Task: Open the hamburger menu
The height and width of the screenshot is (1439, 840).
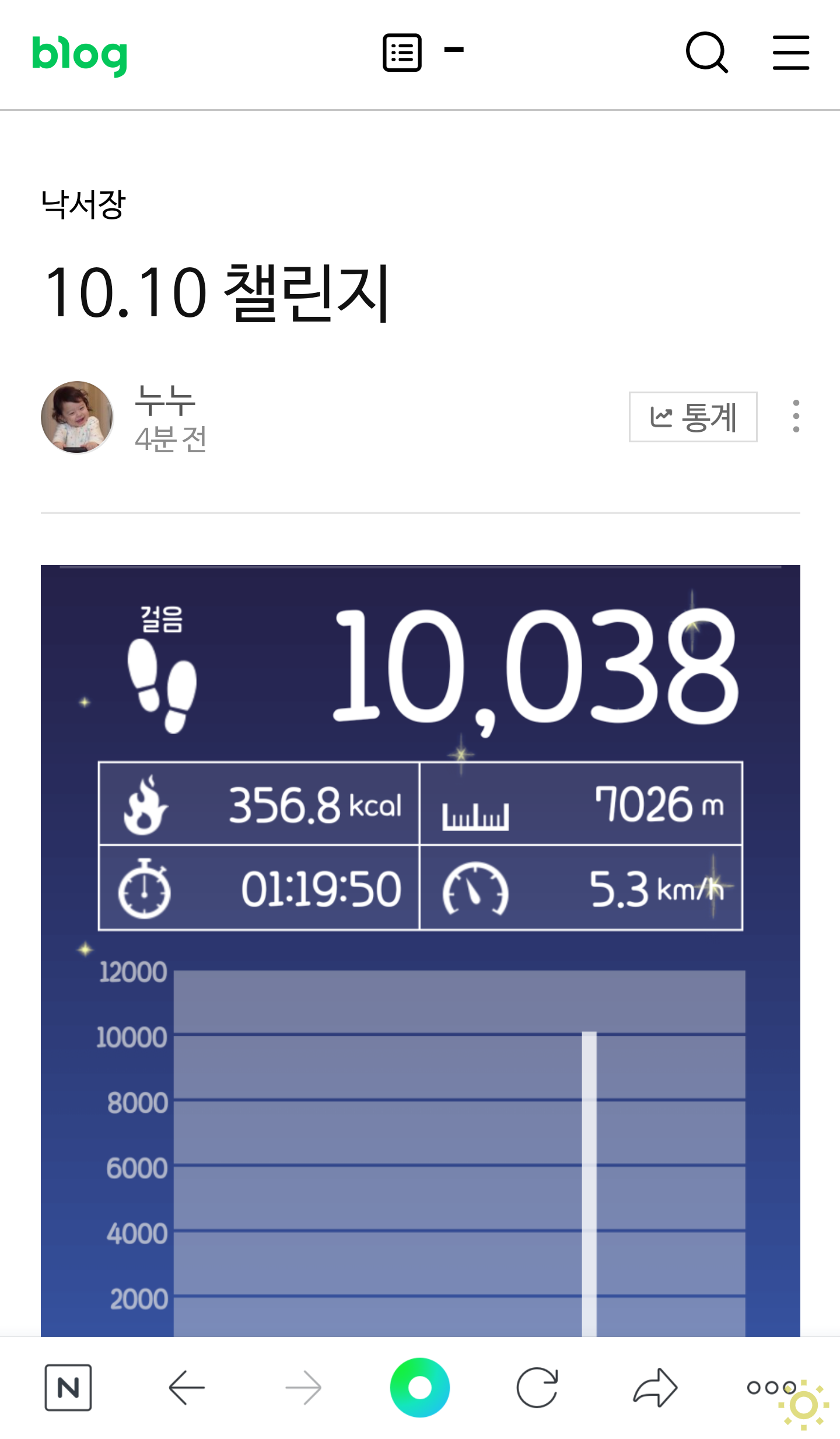Action: click(x=790, y=53)
